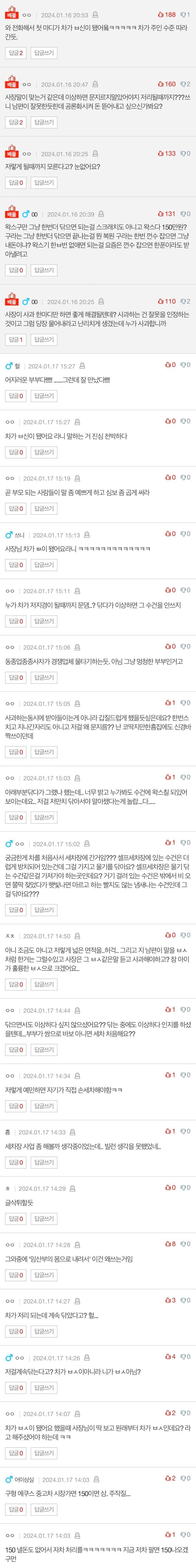Downvote the best comment with 160 likes

point(185,84)
